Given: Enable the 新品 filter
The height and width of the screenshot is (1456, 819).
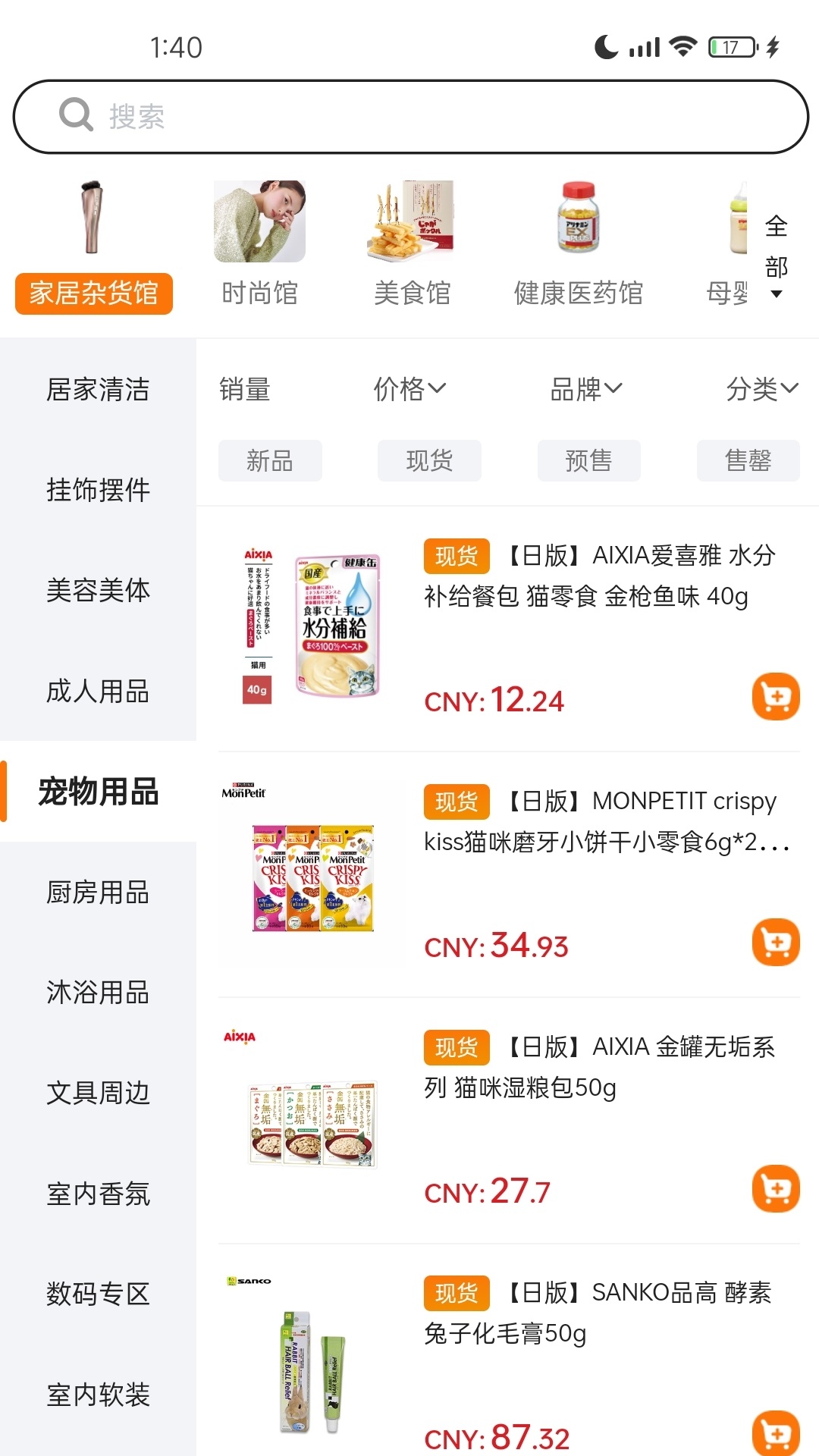Looking at the screenshot, I should [x=270, y=460].
